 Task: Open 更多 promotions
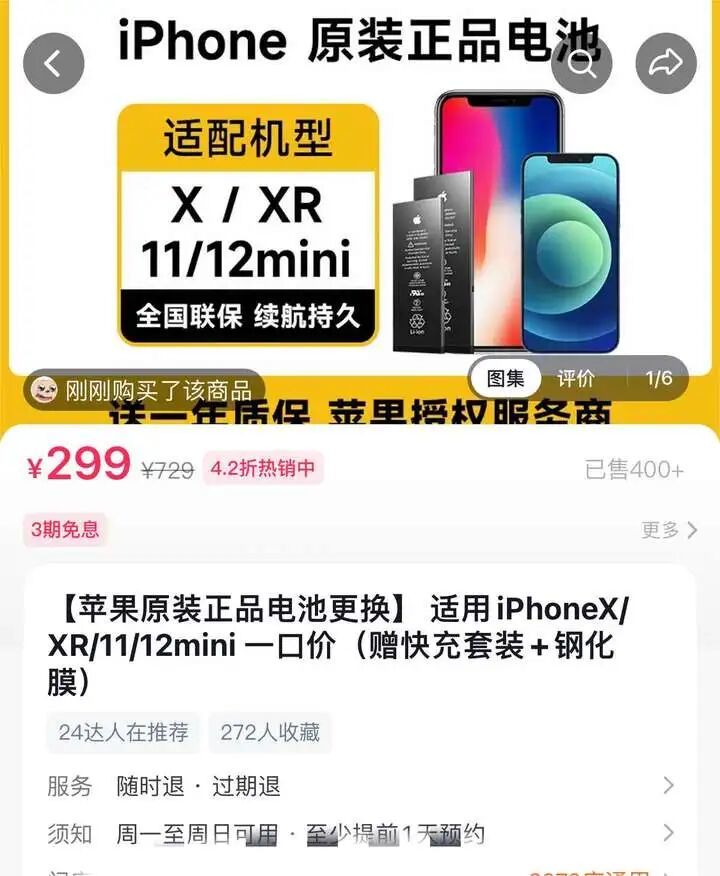point(669,530)
